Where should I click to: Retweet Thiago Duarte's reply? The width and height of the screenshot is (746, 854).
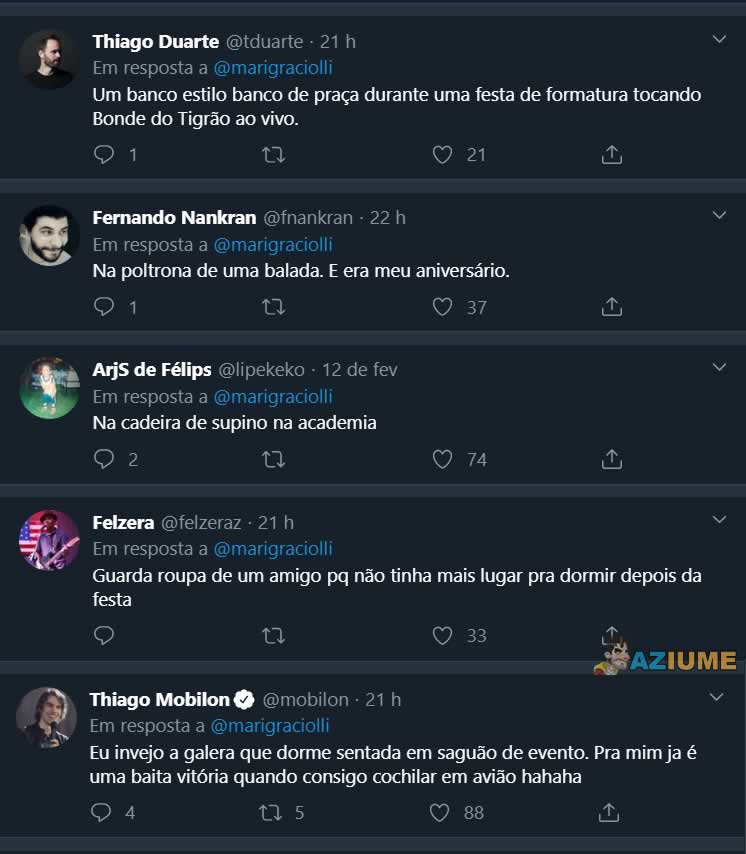[272, 155]
